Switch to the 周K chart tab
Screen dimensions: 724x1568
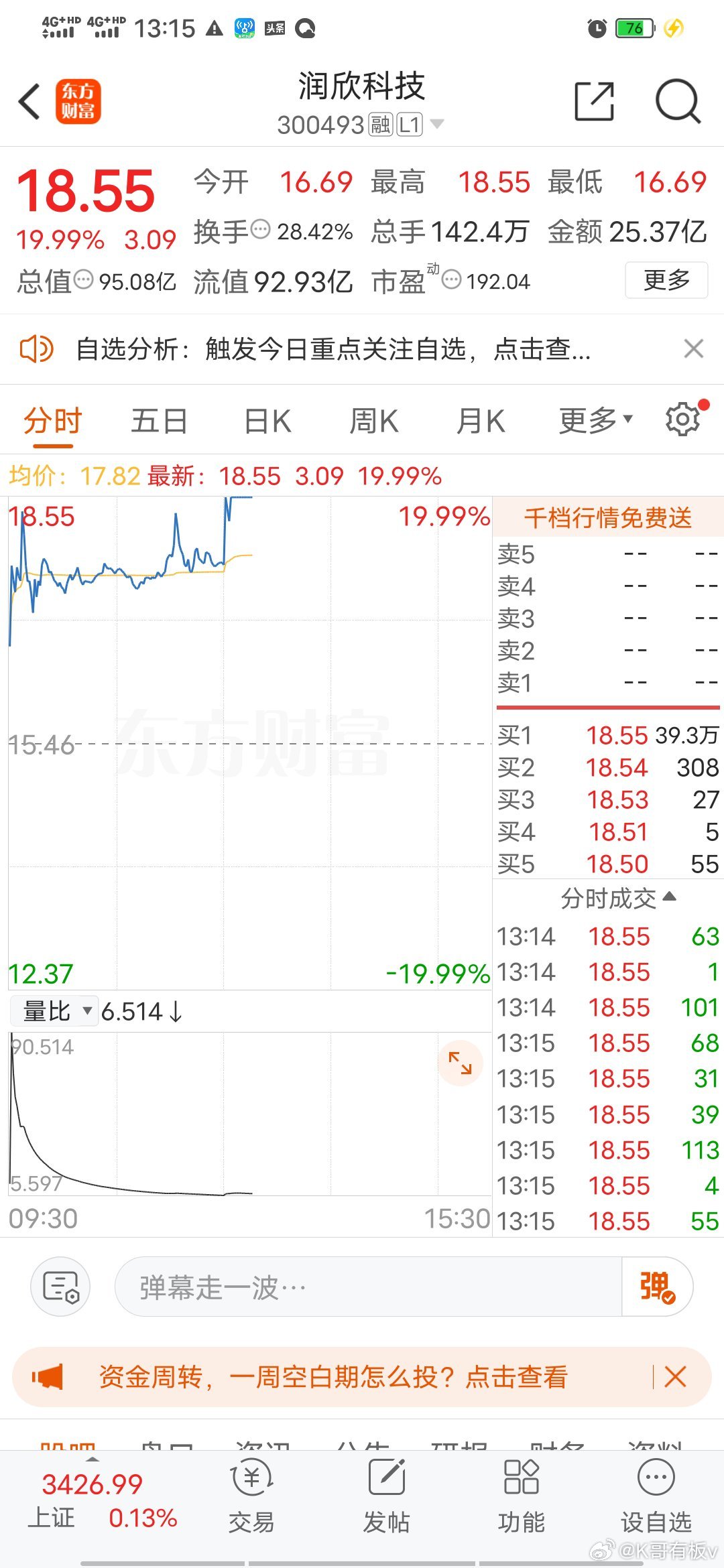tap(374, 421)
